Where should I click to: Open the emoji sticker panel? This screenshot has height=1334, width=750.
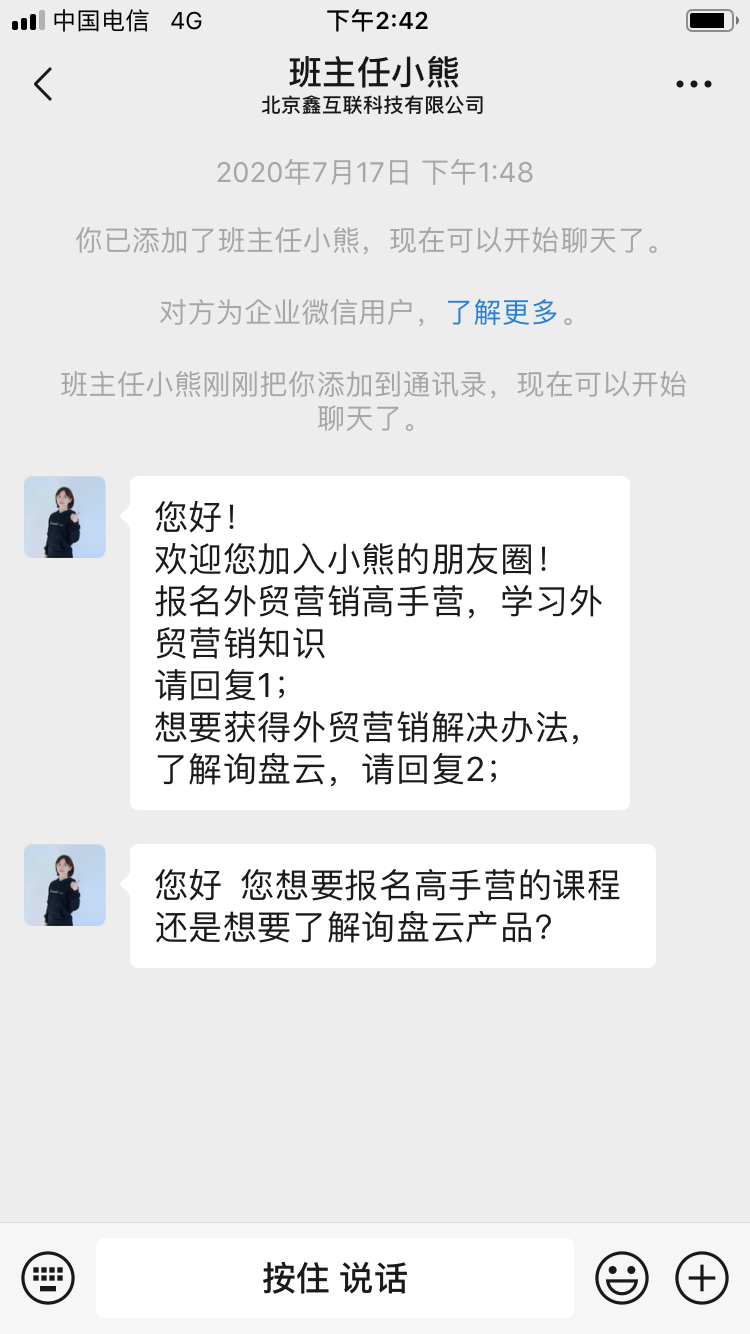point(621,1277)
